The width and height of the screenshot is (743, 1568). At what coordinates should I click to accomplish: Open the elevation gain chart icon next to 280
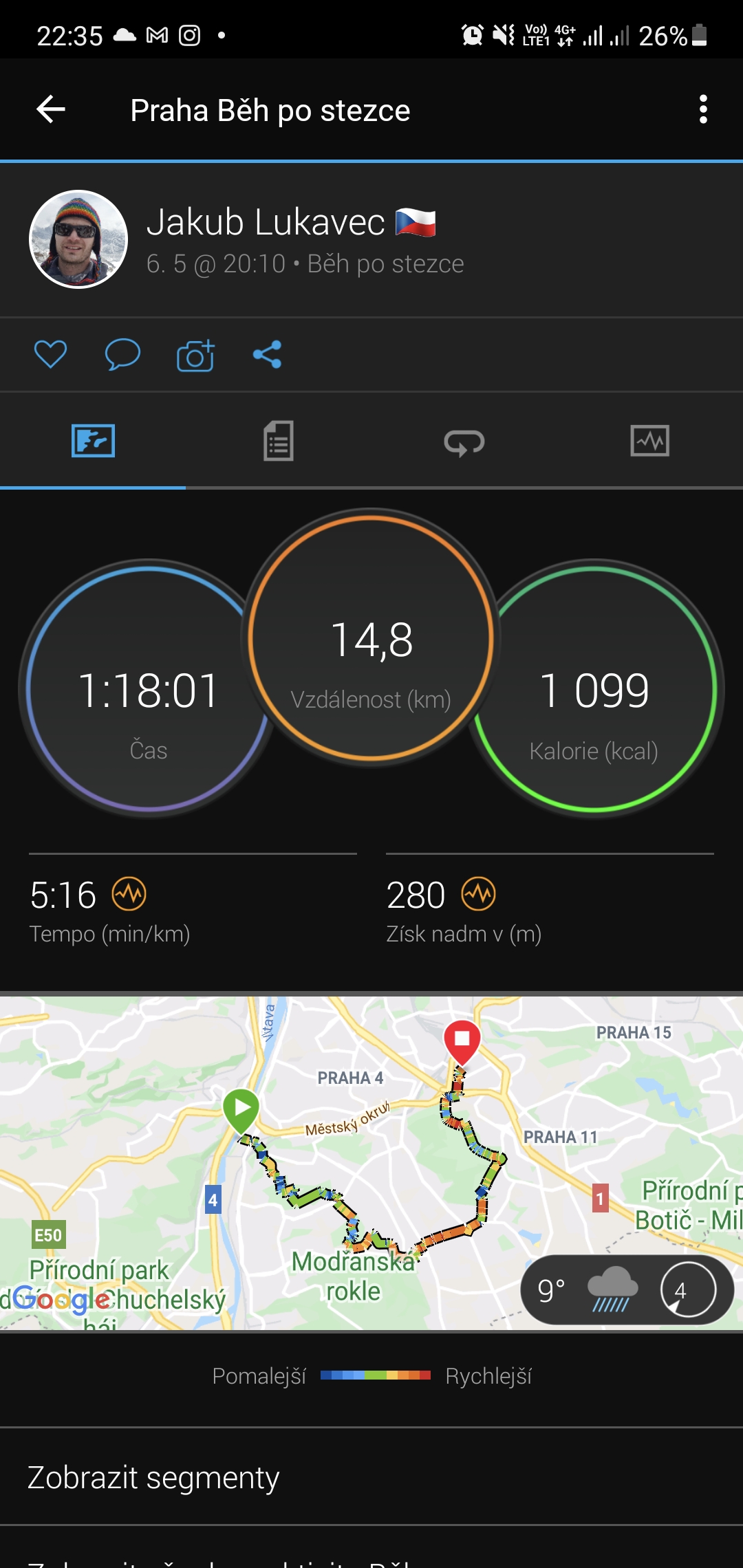click(x=479, y=894)
